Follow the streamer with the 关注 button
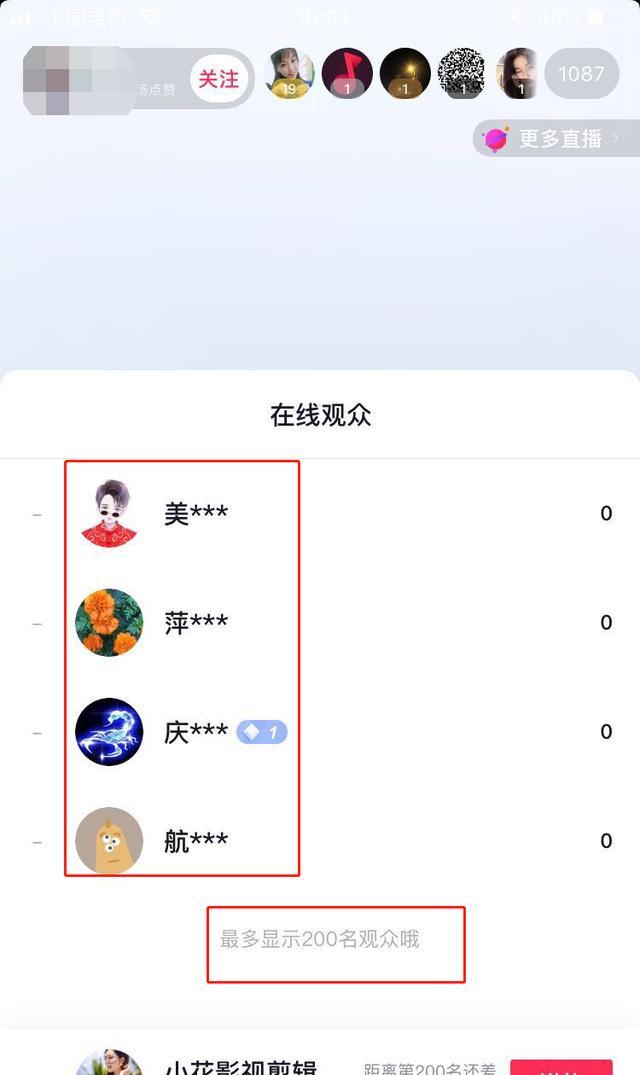 tap(218, 77)
